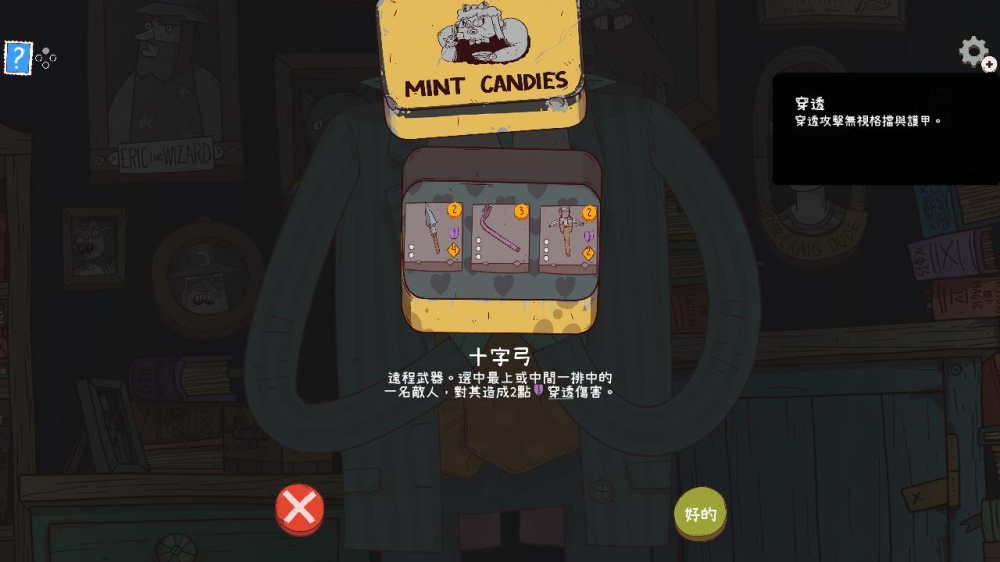The height and width of the screenshot is (562, 1000).
Task: Open the settings gear
Action: pyautogui.click(x=974, y=52)
